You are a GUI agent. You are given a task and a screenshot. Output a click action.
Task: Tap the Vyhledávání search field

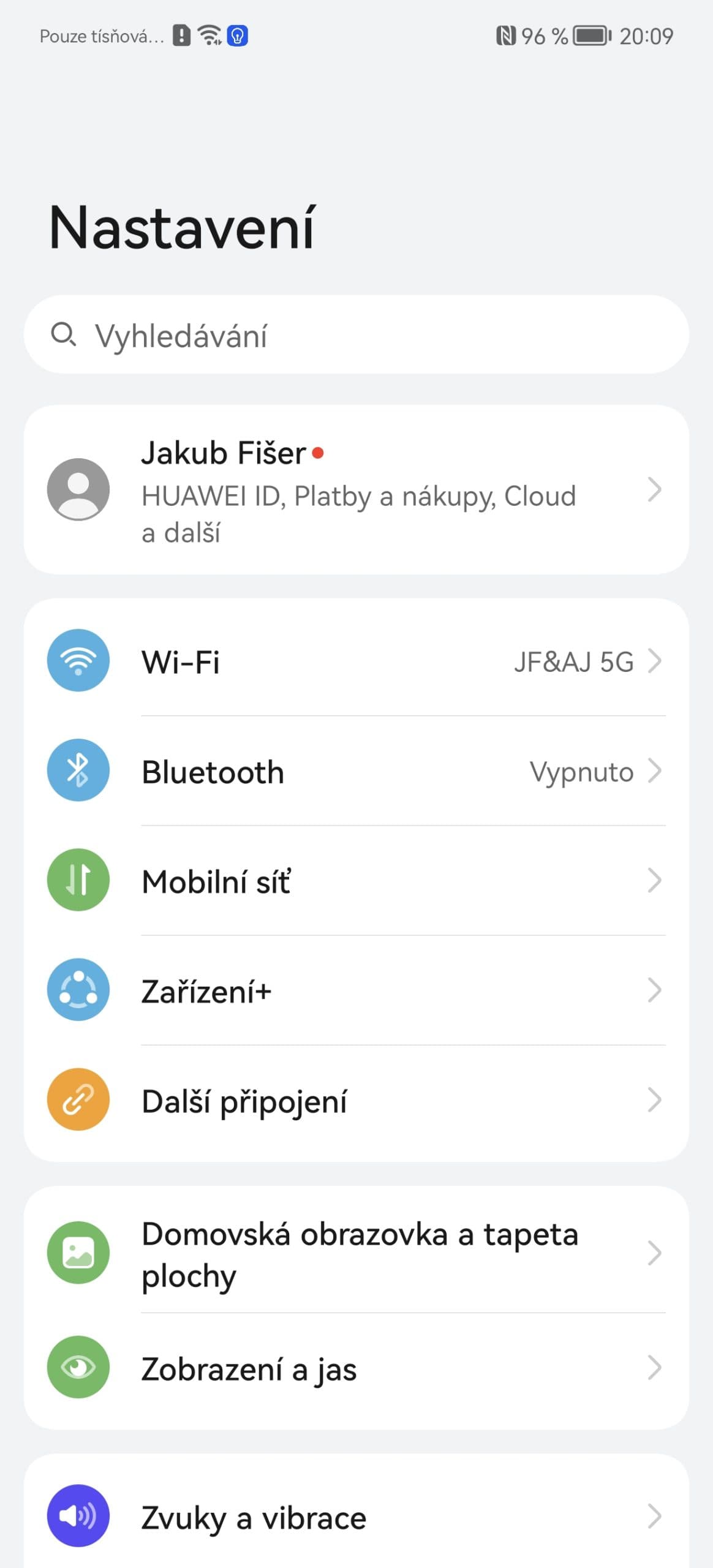click(355, 335)
